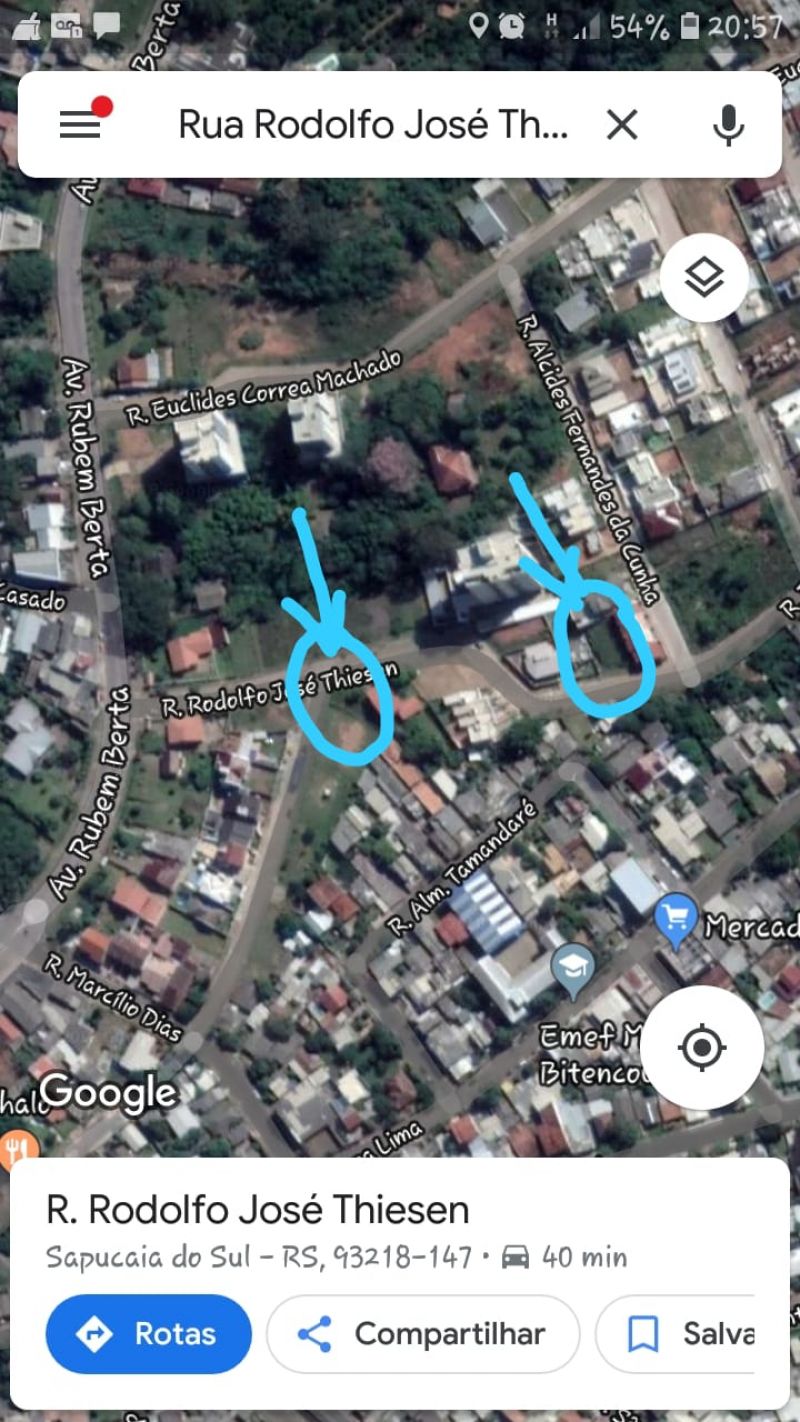This screenshot has width=800, height=1422.
Task: Center map on my location
Action: tap(702, 1047)
